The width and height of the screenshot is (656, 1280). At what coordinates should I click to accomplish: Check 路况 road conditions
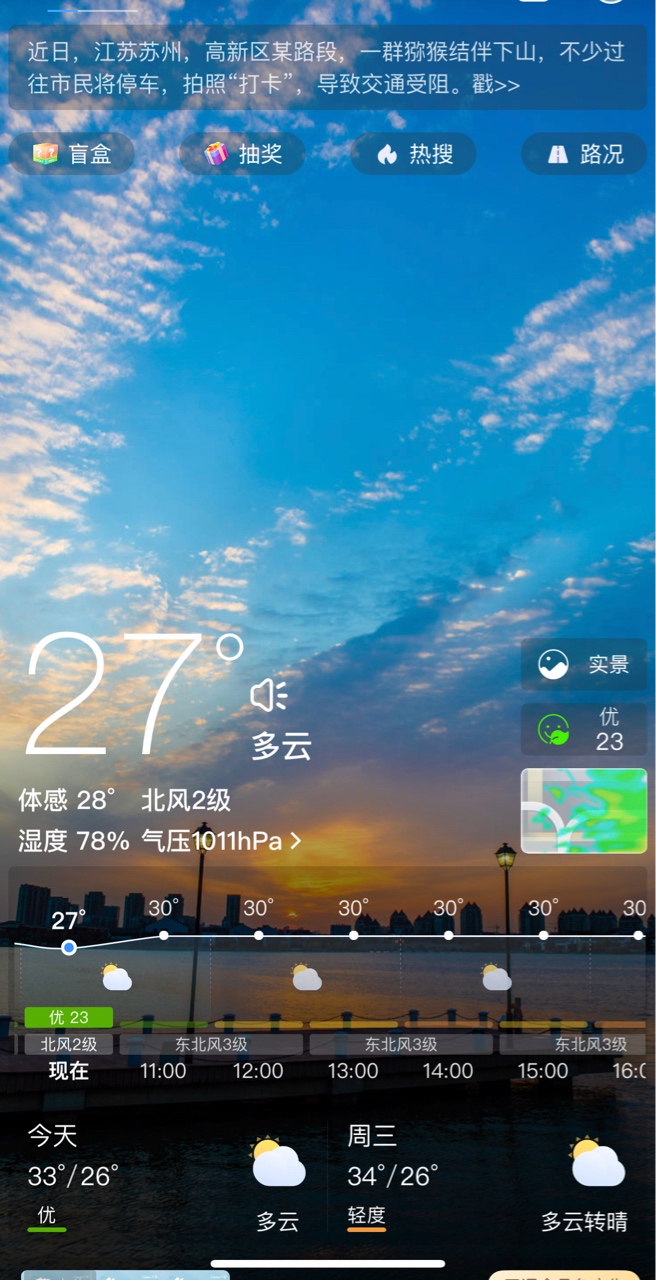click(585, 154)
